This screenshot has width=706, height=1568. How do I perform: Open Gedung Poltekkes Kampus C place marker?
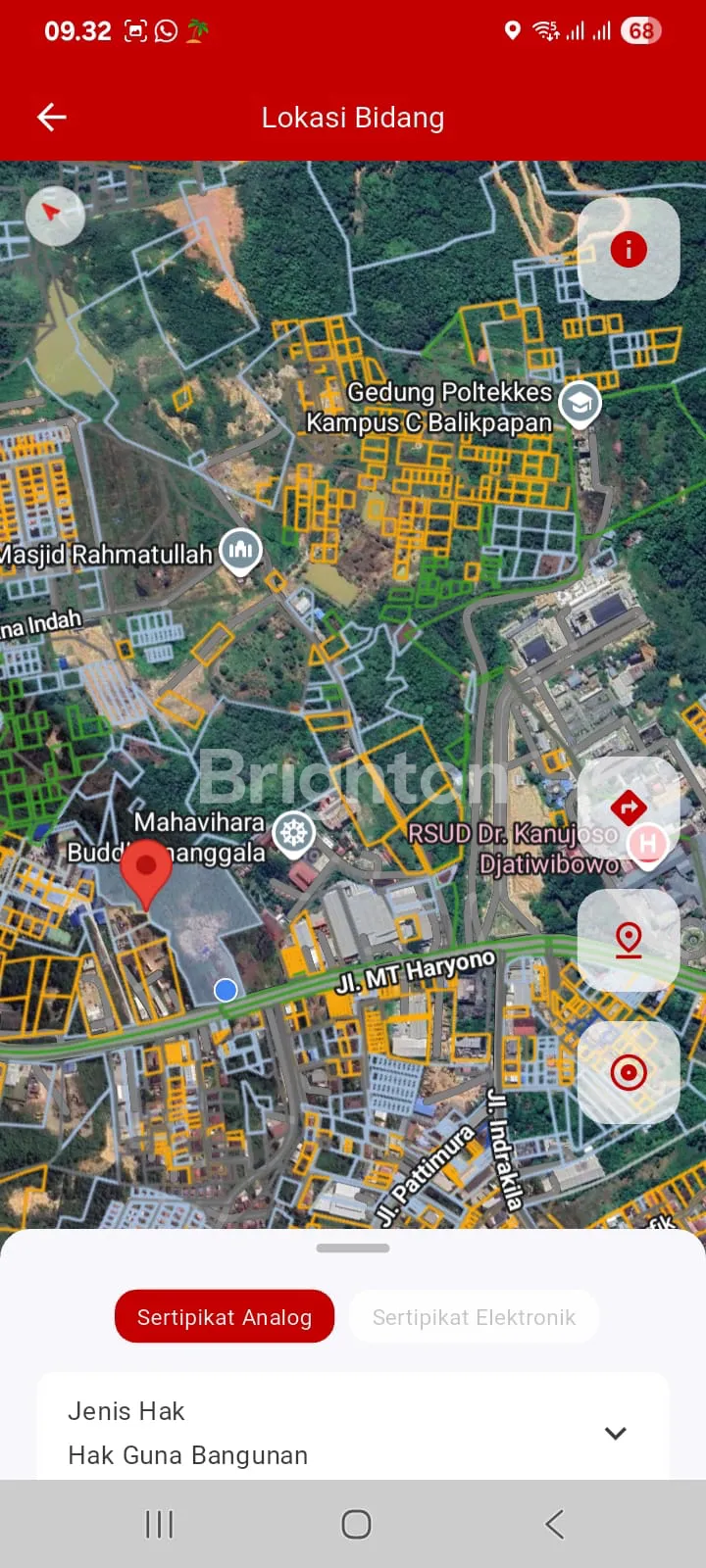pyautogui.click(x=580, y=403)
